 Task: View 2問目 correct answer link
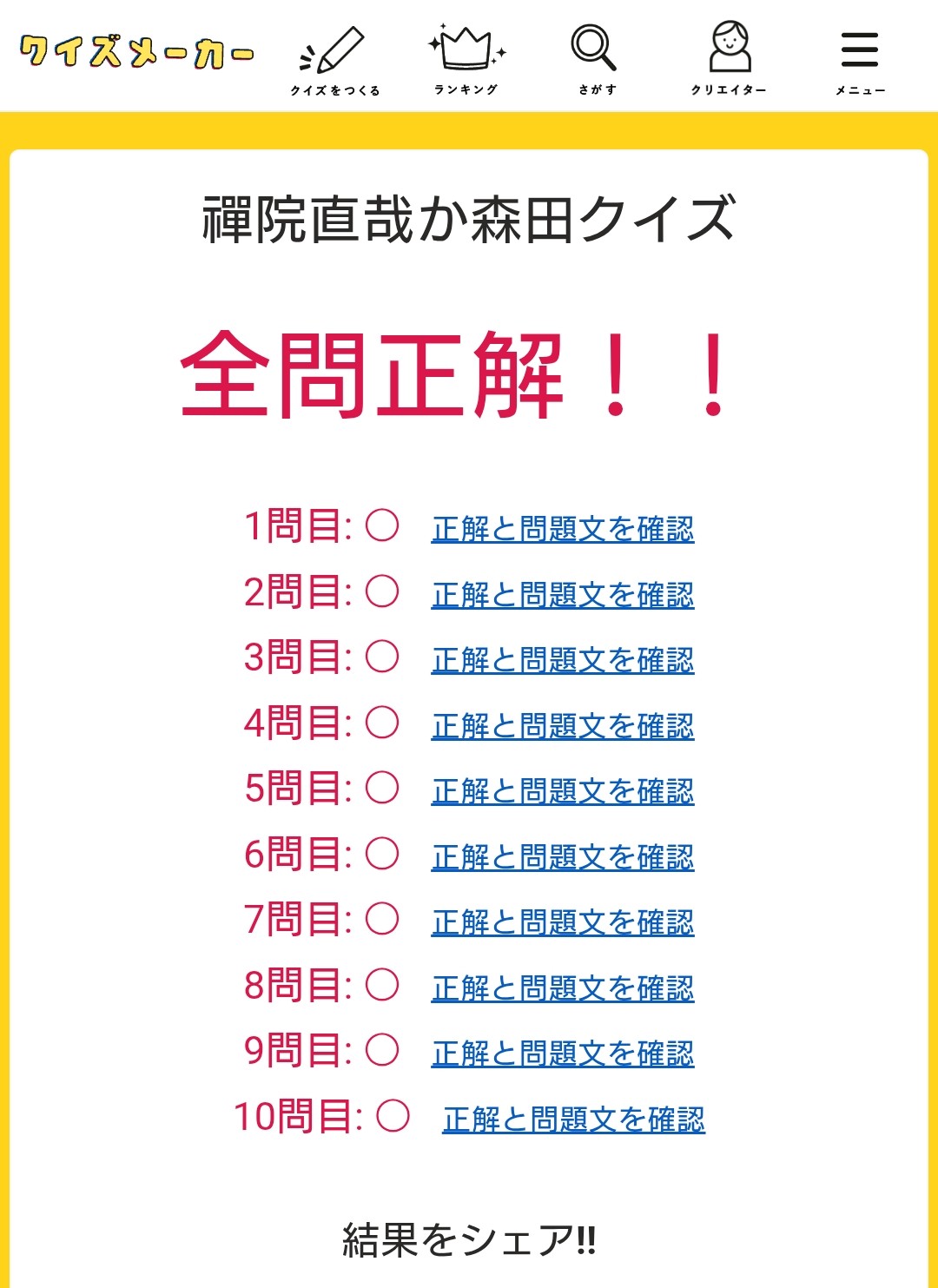click(x=563, y=595)
